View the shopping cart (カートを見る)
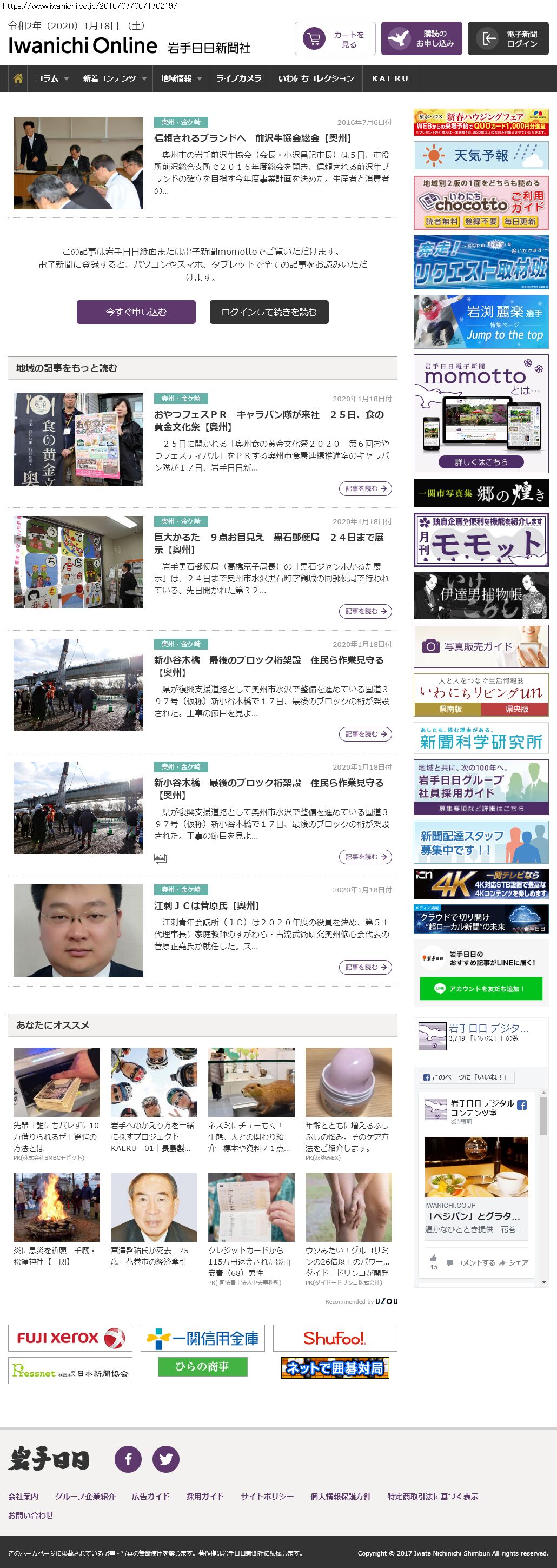557x1568 pixels. (335, 39)
